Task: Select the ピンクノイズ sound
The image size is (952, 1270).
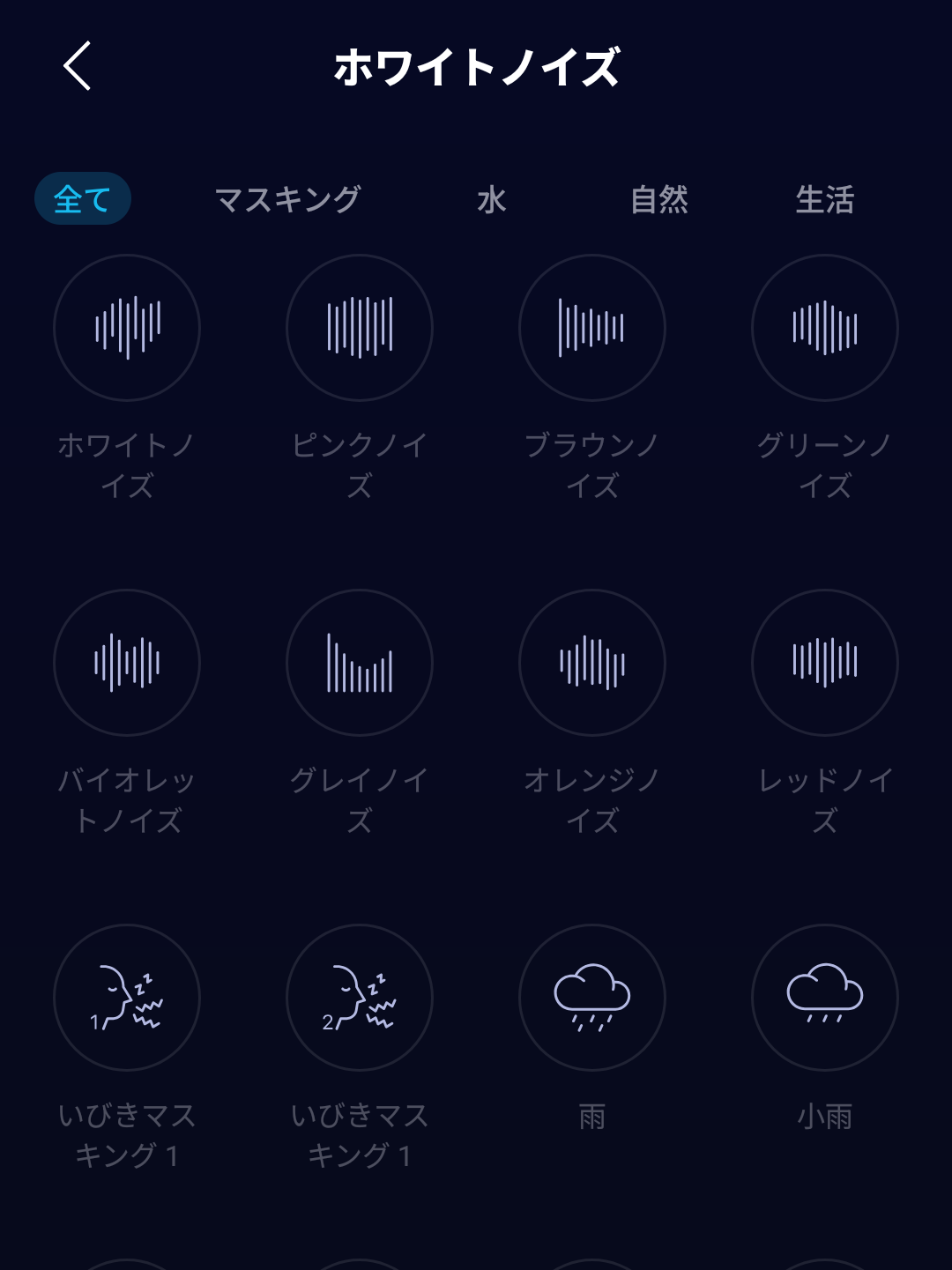Action: coord(360,328)
